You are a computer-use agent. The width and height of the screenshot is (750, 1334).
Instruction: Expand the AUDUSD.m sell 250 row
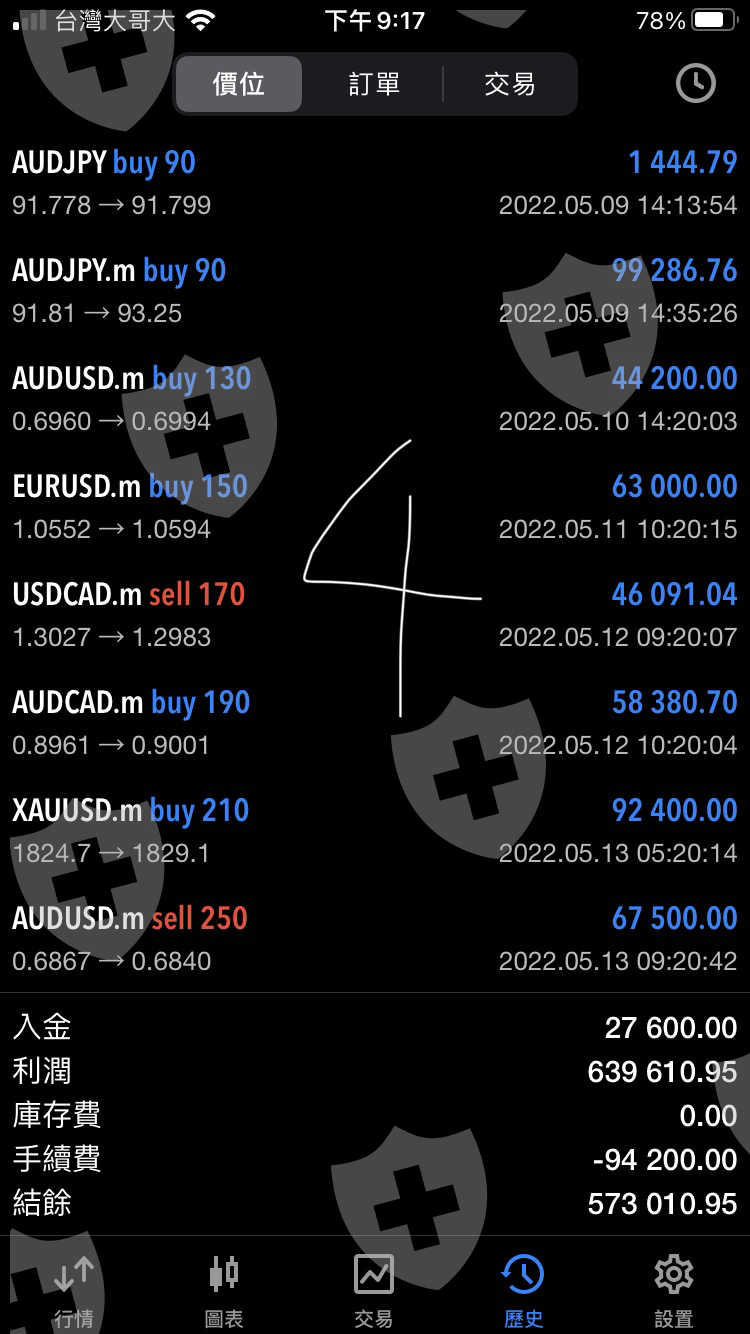tap(374, 939)
